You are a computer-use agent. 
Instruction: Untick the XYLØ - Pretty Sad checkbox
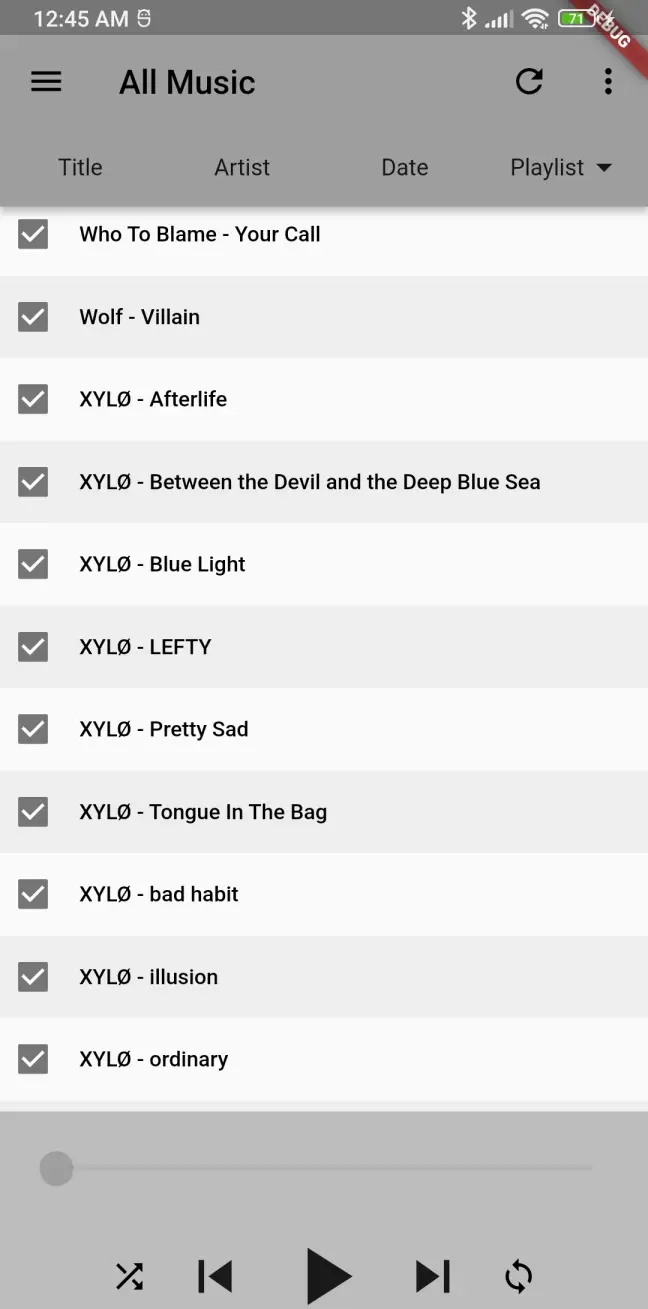coord(33,729)
